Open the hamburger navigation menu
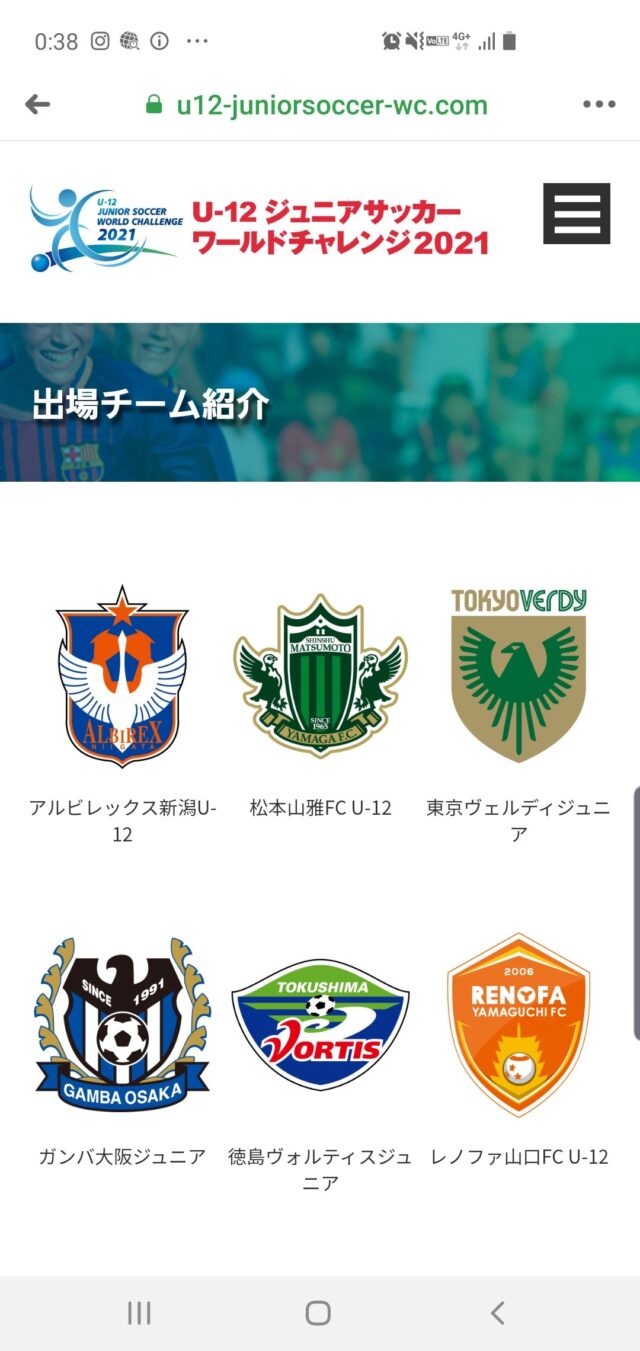This screenshot has height=1351, width=640. click(x=577, y=213)
